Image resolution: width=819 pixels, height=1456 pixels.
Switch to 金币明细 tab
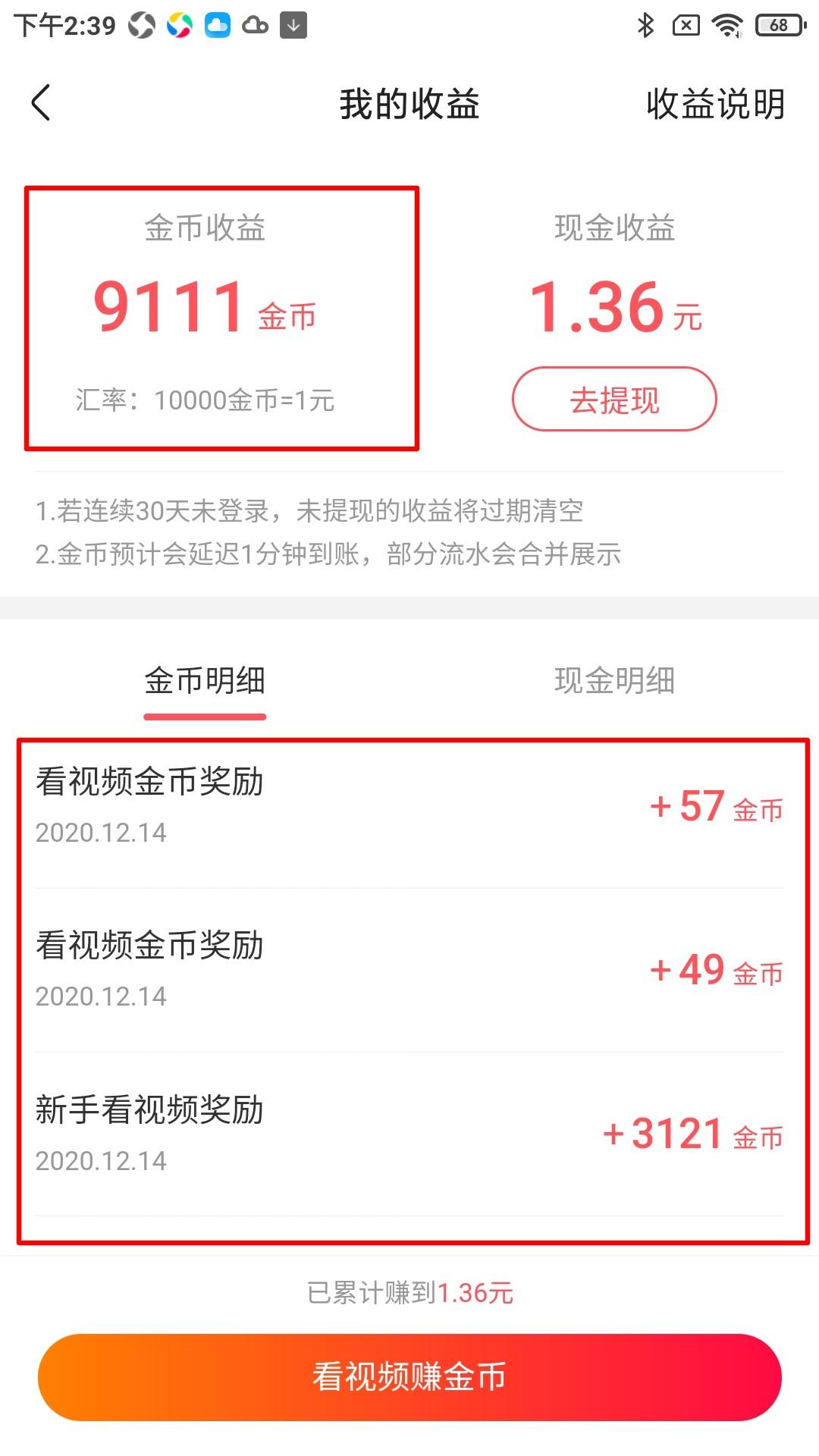tap(205, 681)
